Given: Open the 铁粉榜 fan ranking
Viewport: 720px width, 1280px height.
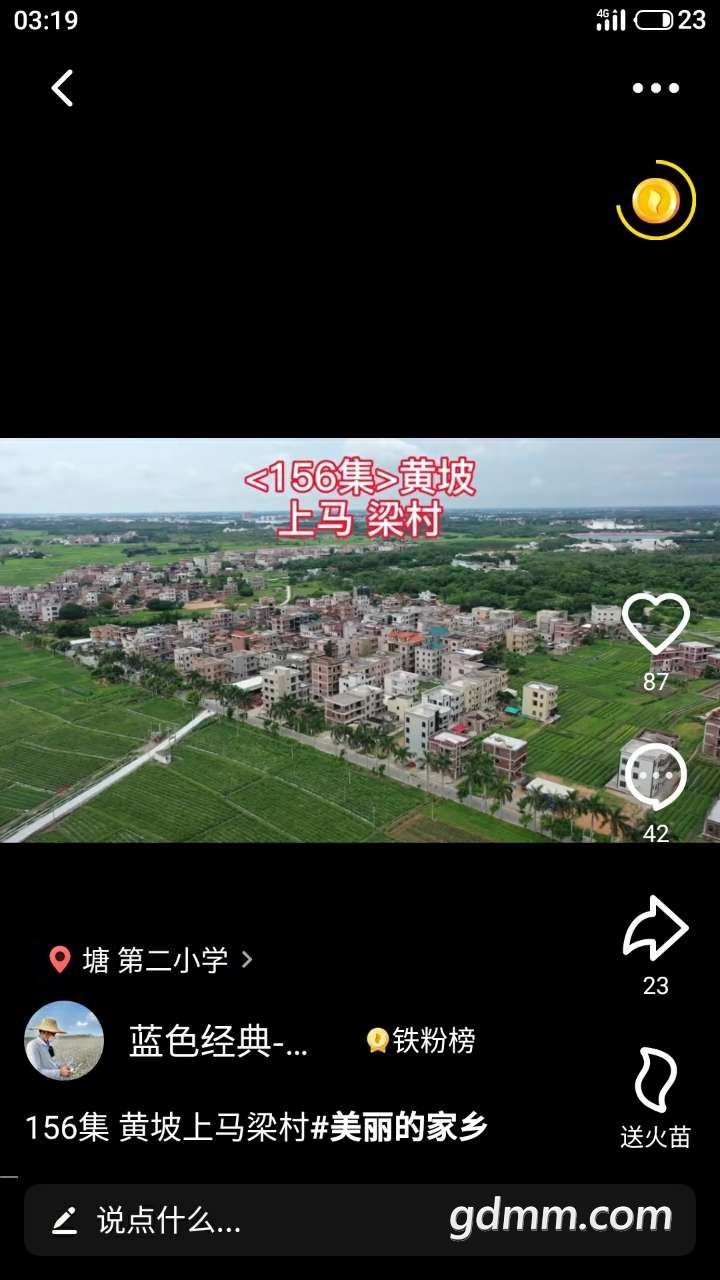Looking at the screenshot, I should click(421, 1041).
